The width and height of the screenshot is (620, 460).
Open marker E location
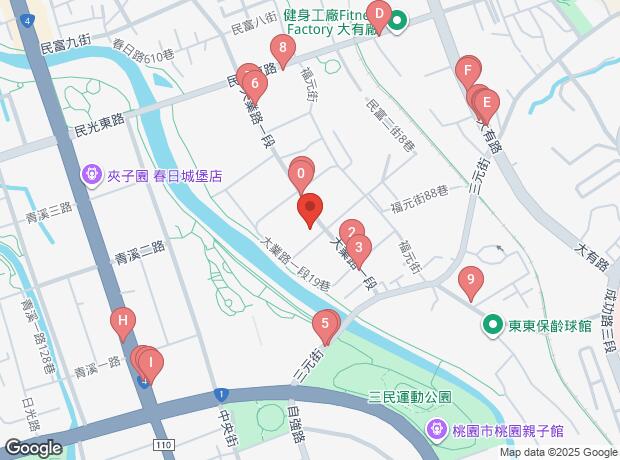click(x=485, y=102)
